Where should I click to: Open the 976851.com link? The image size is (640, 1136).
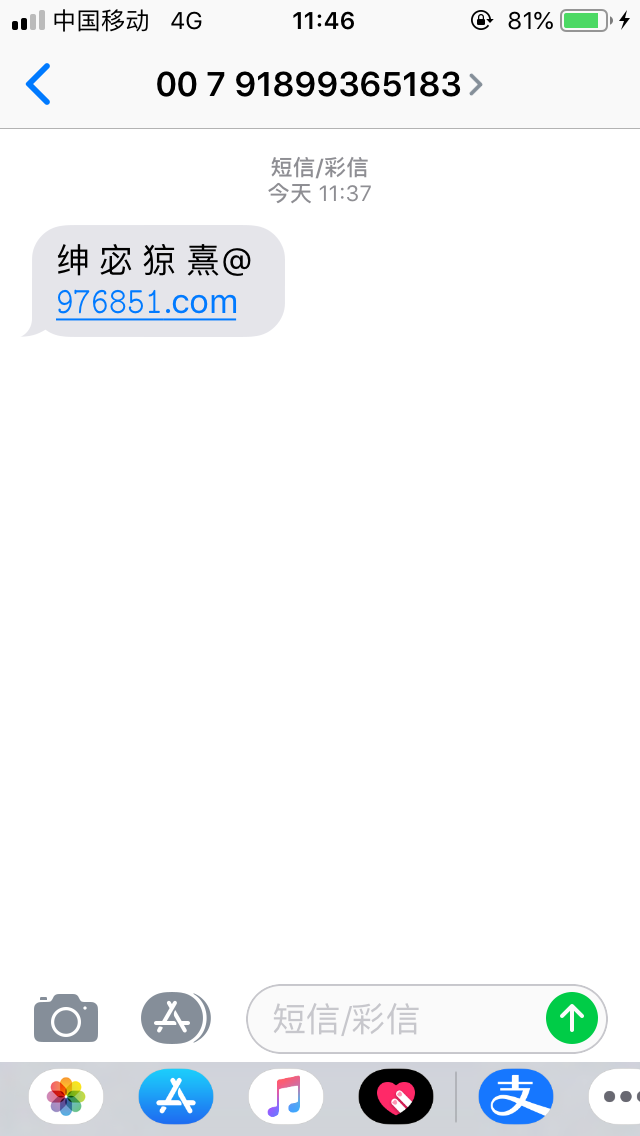(x=147, y=302)
